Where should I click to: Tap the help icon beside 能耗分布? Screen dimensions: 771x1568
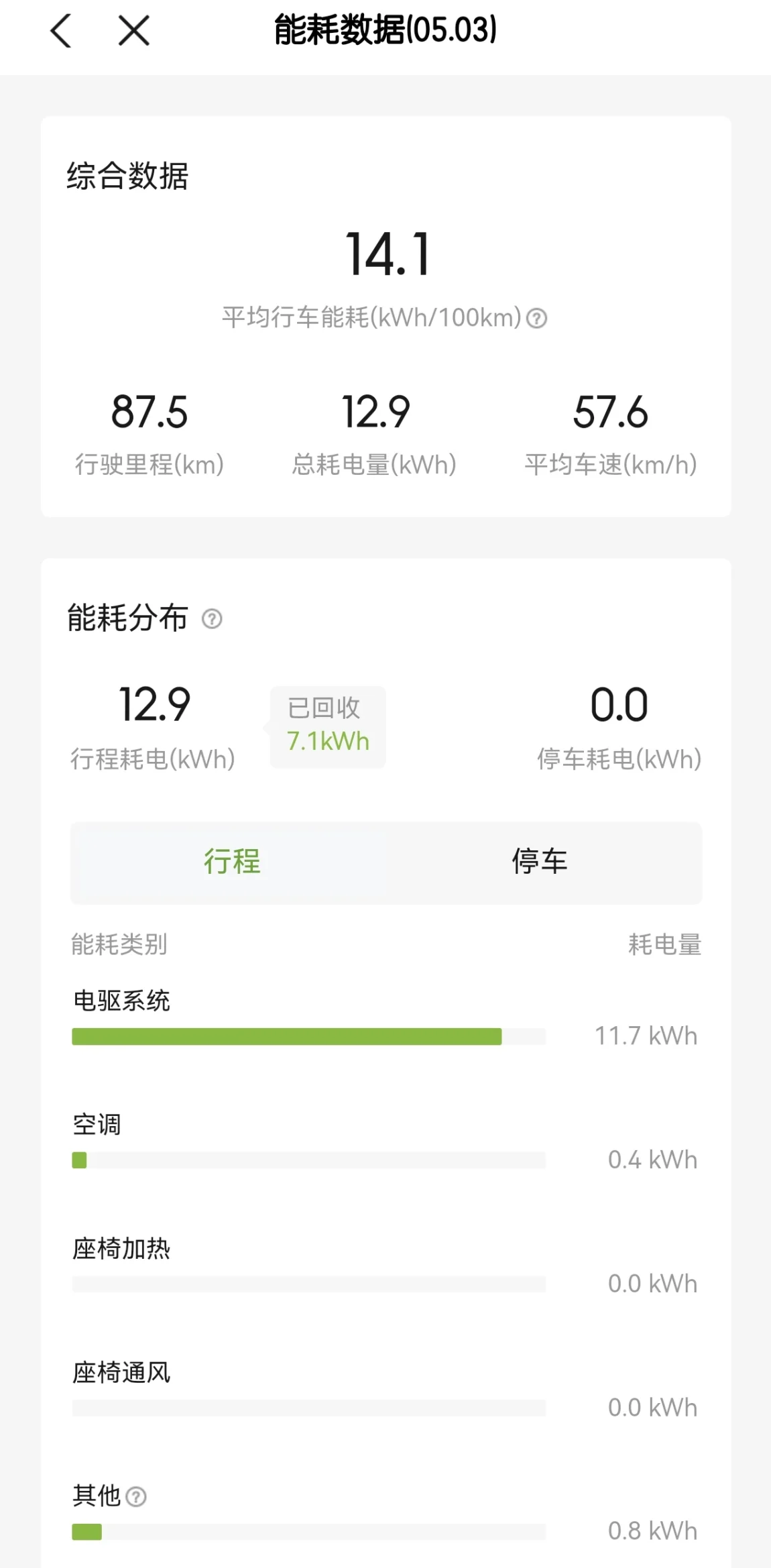click(x=212, y=618)
